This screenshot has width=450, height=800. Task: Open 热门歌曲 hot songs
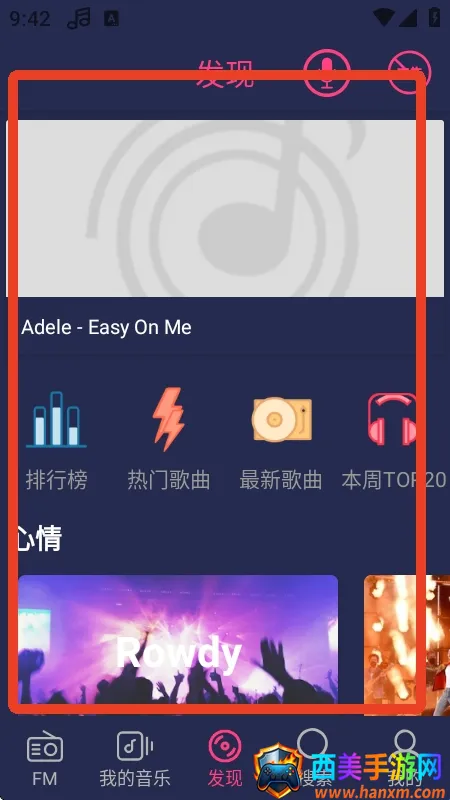point(168,440)
